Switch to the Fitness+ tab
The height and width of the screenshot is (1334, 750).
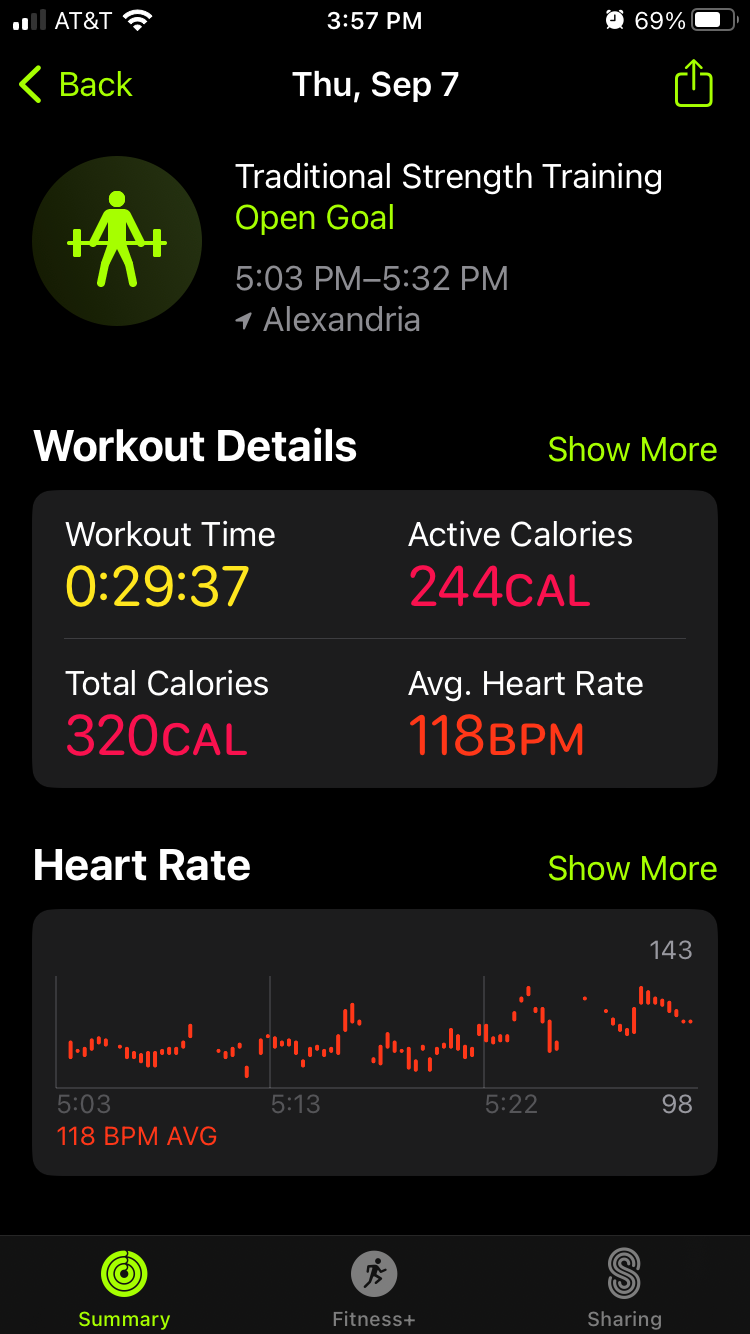pyautogui.click(x=374, y=1288)
